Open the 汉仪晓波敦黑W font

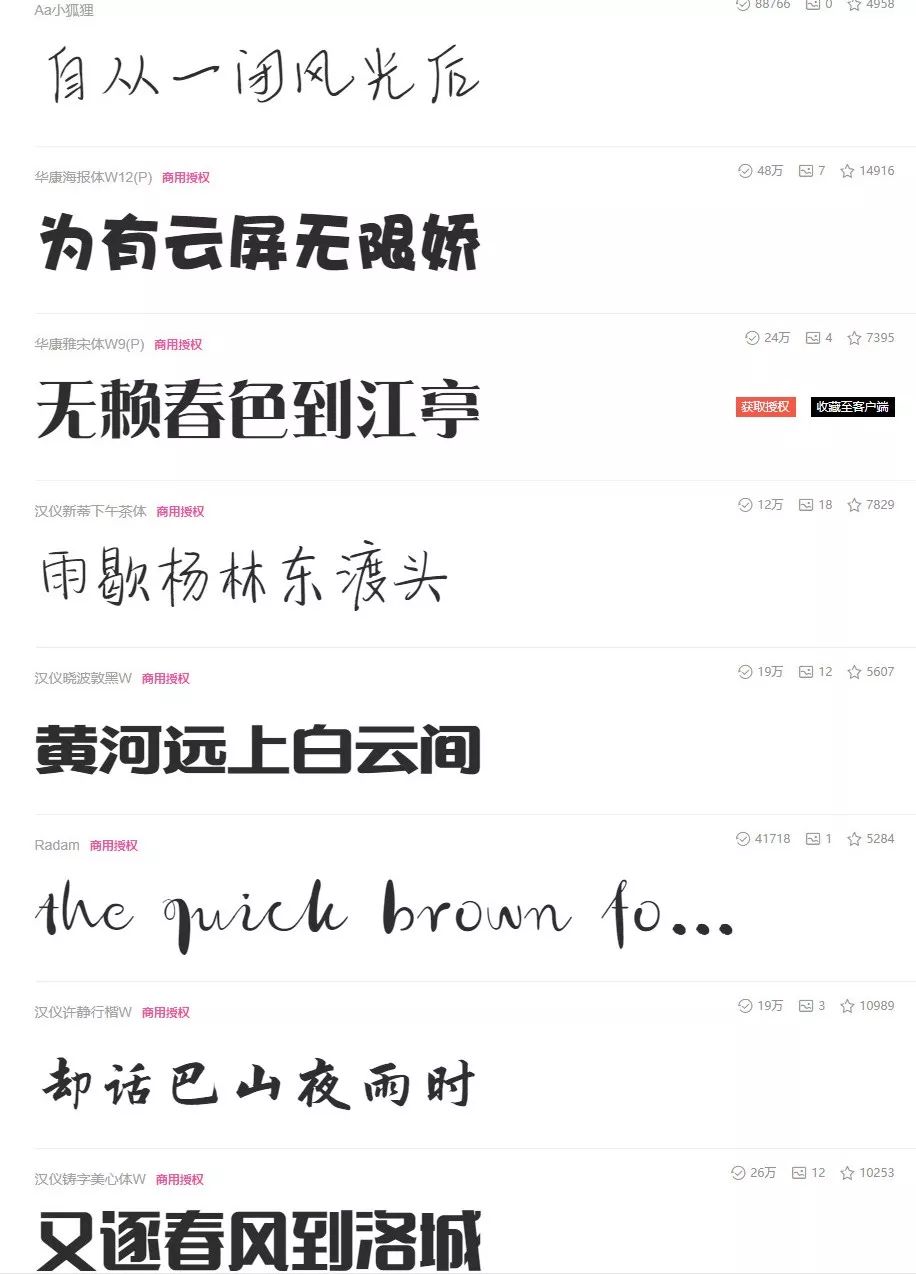tap(83, 678)
